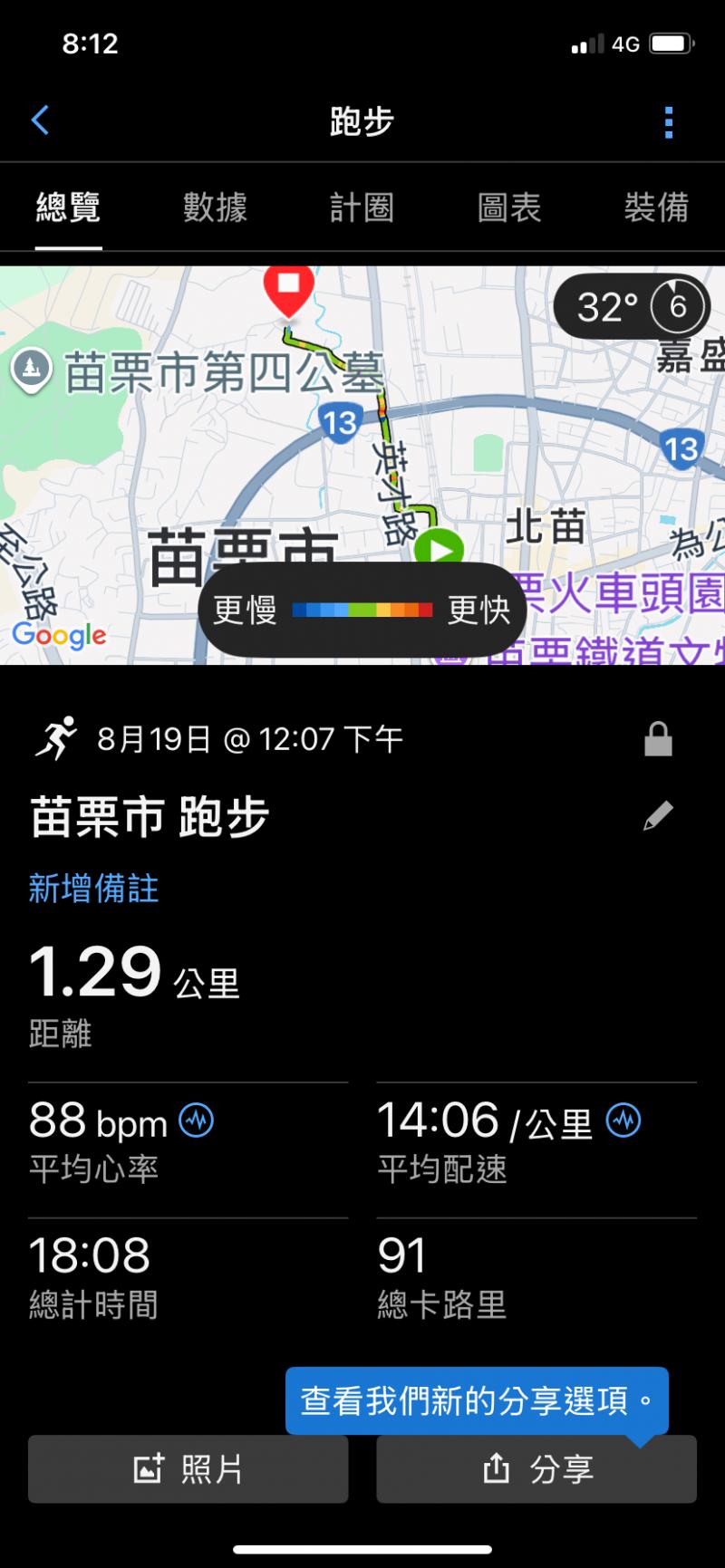
Task: Open heart rate info icon beside 88 bpm
Action: point(196,1121)
